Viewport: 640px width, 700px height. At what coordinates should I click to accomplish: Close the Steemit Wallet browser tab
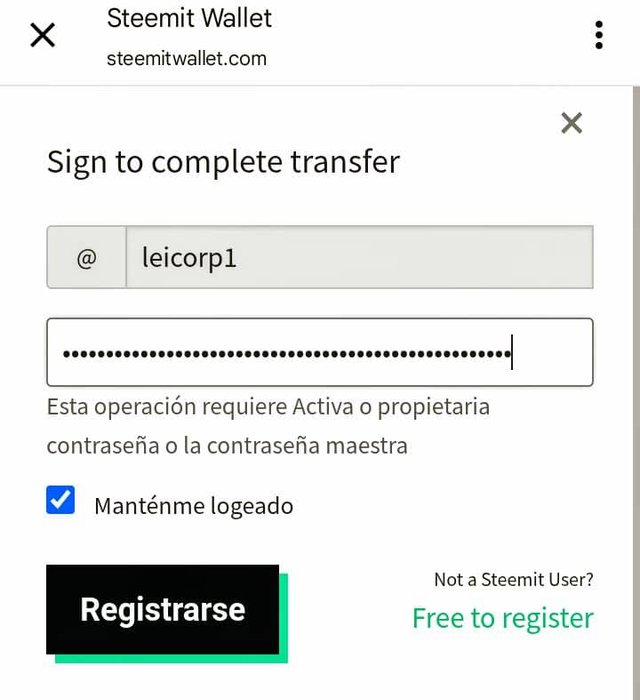43,36
